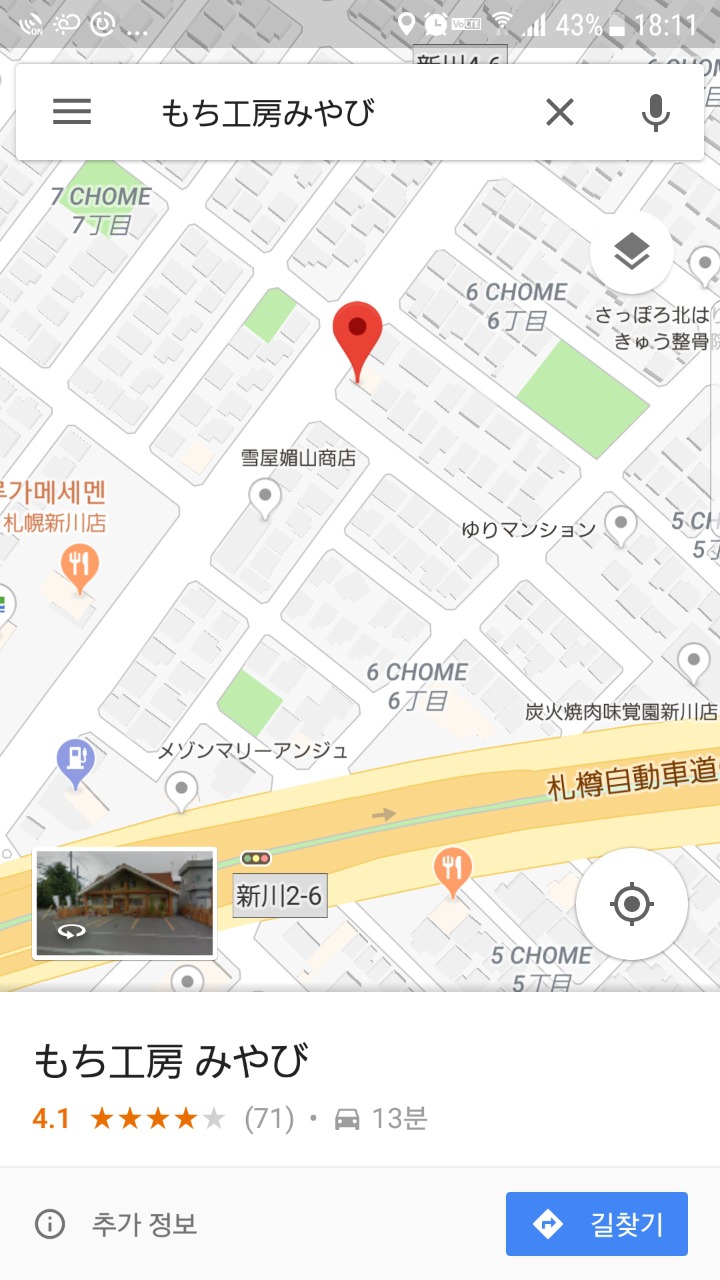Select the 雪屋媚山商店 map marker

pos(265,497)
